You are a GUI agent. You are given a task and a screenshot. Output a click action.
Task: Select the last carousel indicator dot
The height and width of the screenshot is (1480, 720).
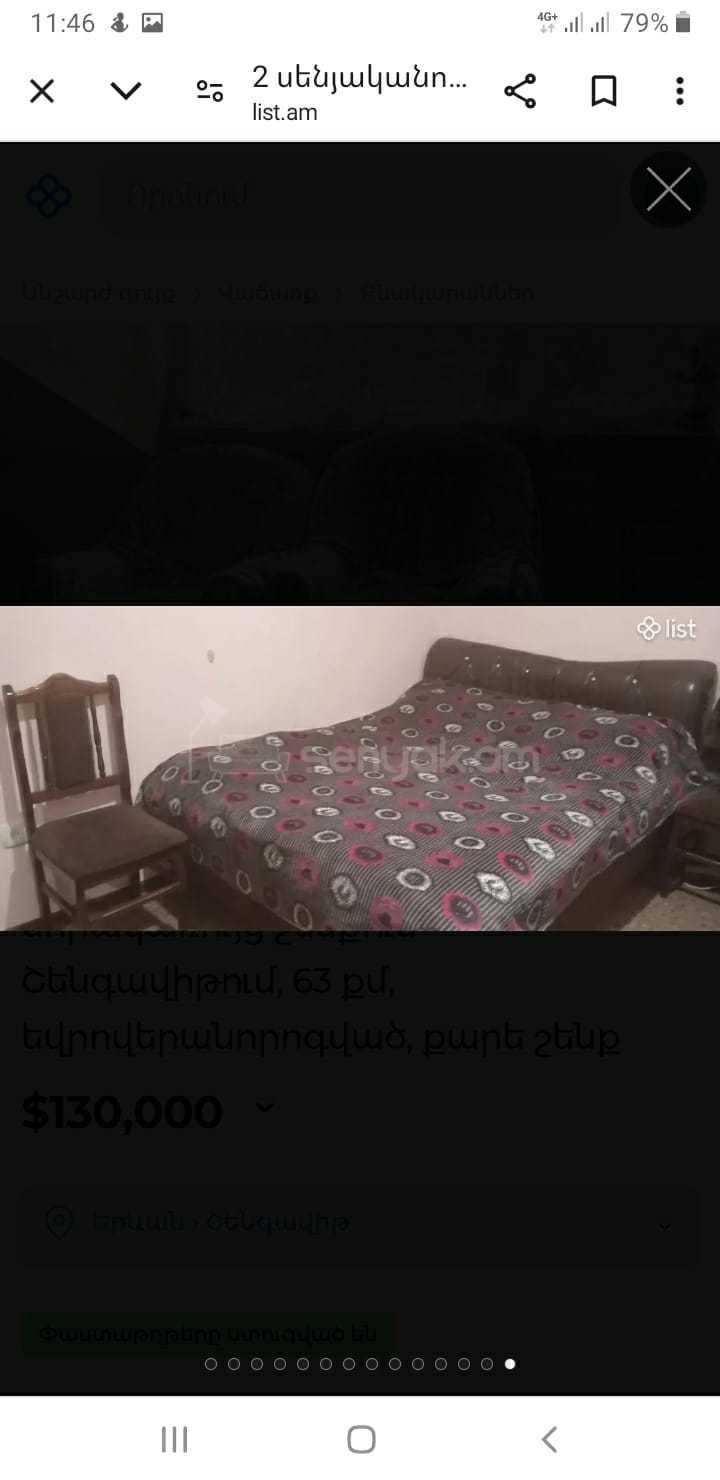510,1363
